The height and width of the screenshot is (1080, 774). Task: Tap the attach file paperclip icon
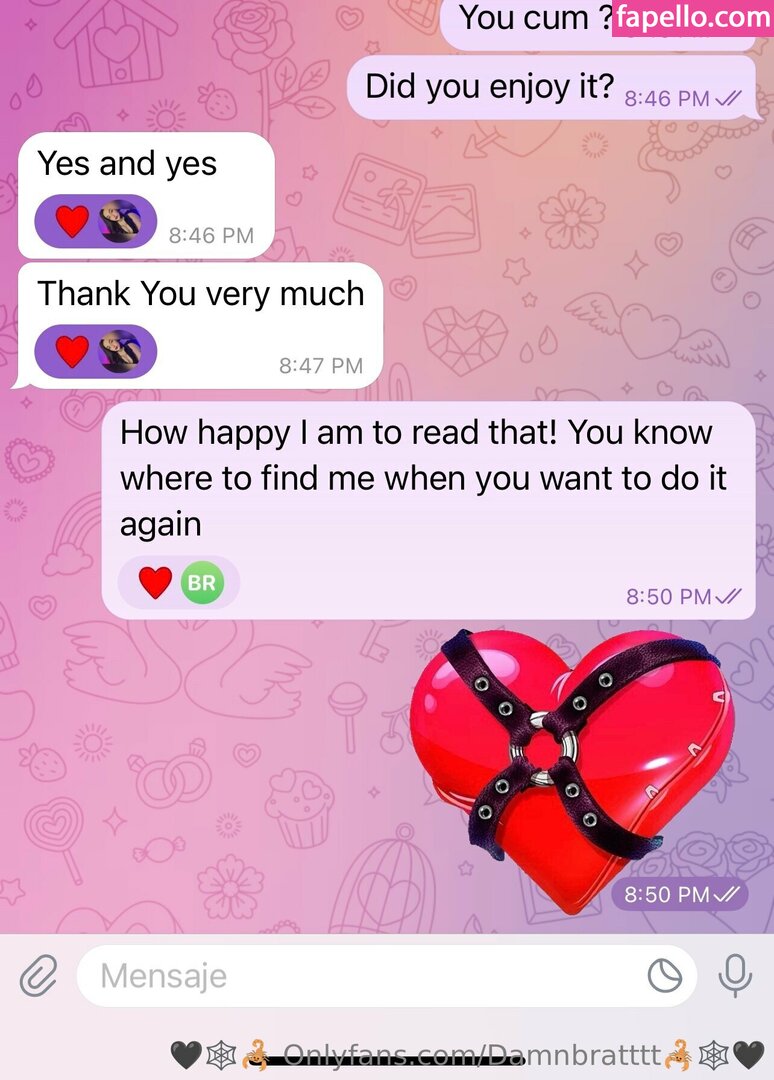[38, 975]
